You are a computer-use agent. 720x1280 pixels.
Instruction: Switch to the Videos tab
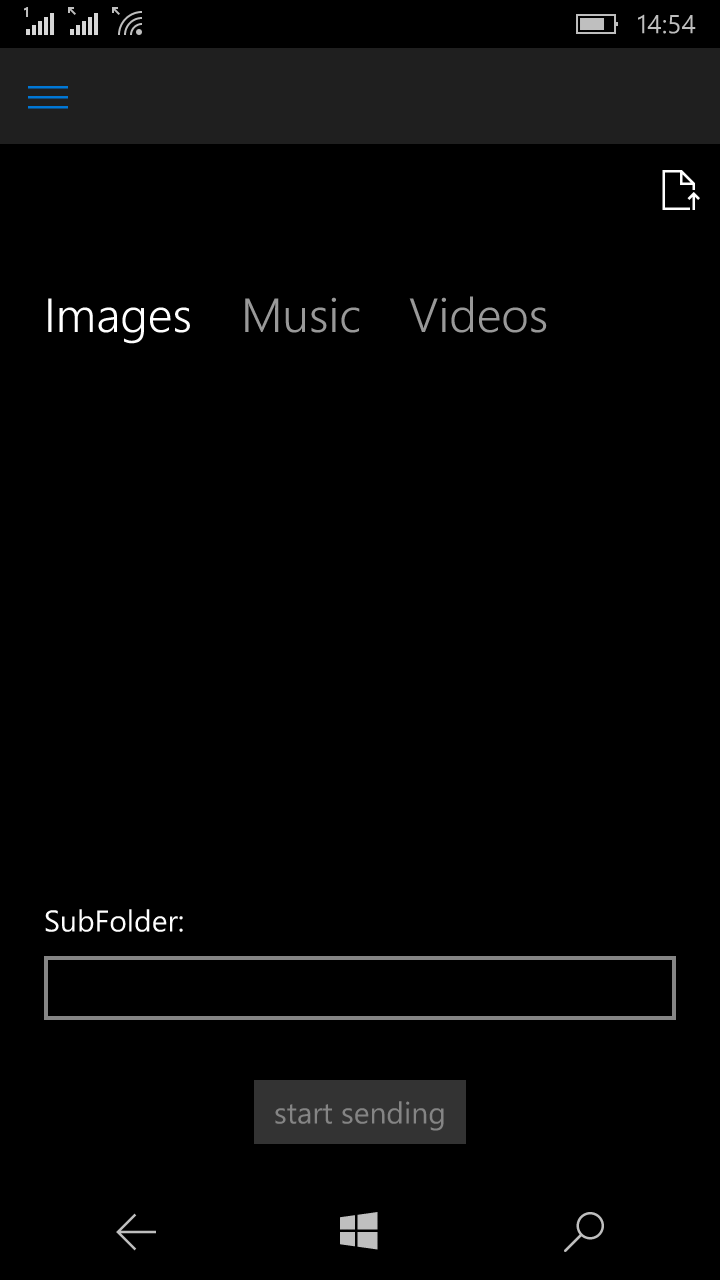(x=478, y=317)
